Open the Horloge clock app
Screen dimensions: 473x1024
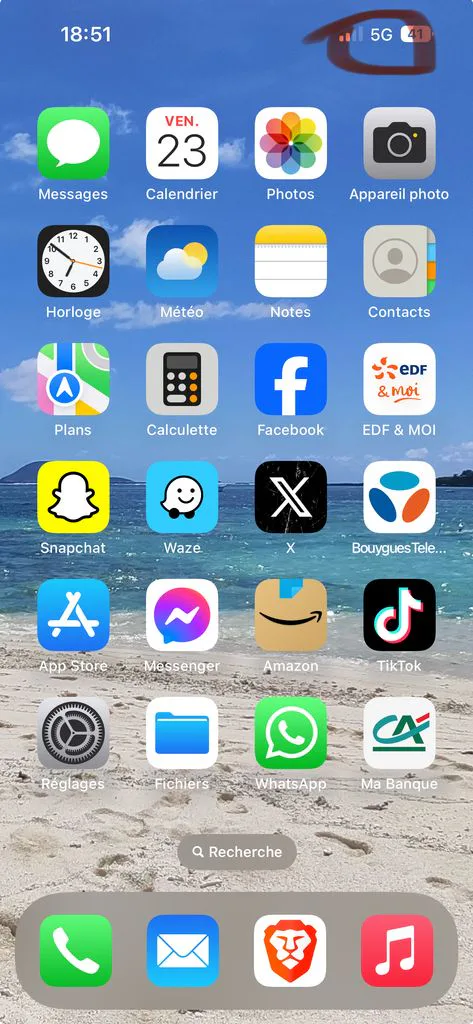click(73, 261)
